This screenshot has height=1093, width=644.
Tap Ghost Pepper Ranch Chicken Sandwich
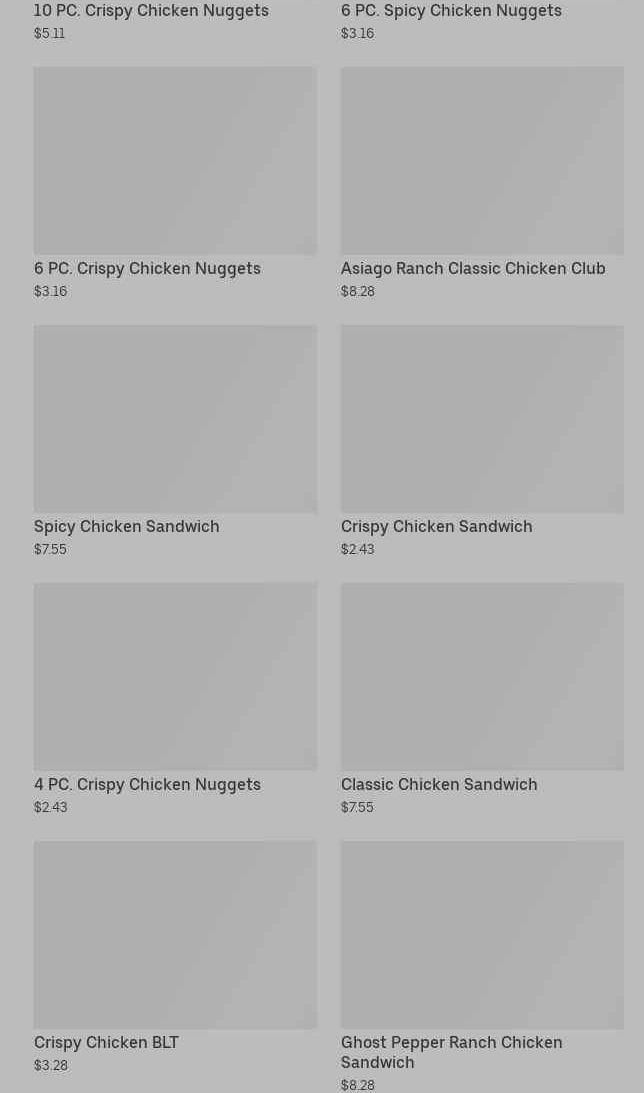tap(482, 966)
